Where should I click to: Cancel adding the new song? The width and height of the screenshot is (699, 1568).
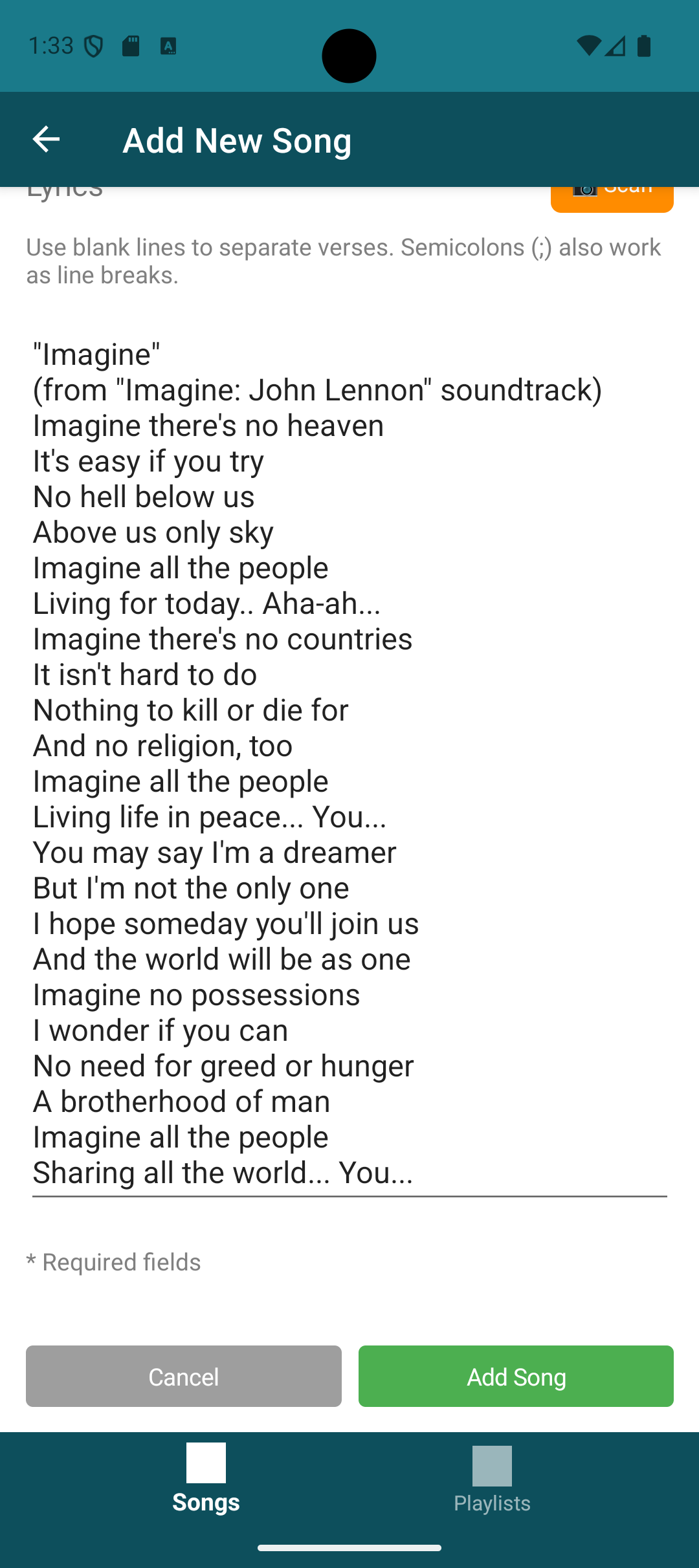pos(184,1377)
